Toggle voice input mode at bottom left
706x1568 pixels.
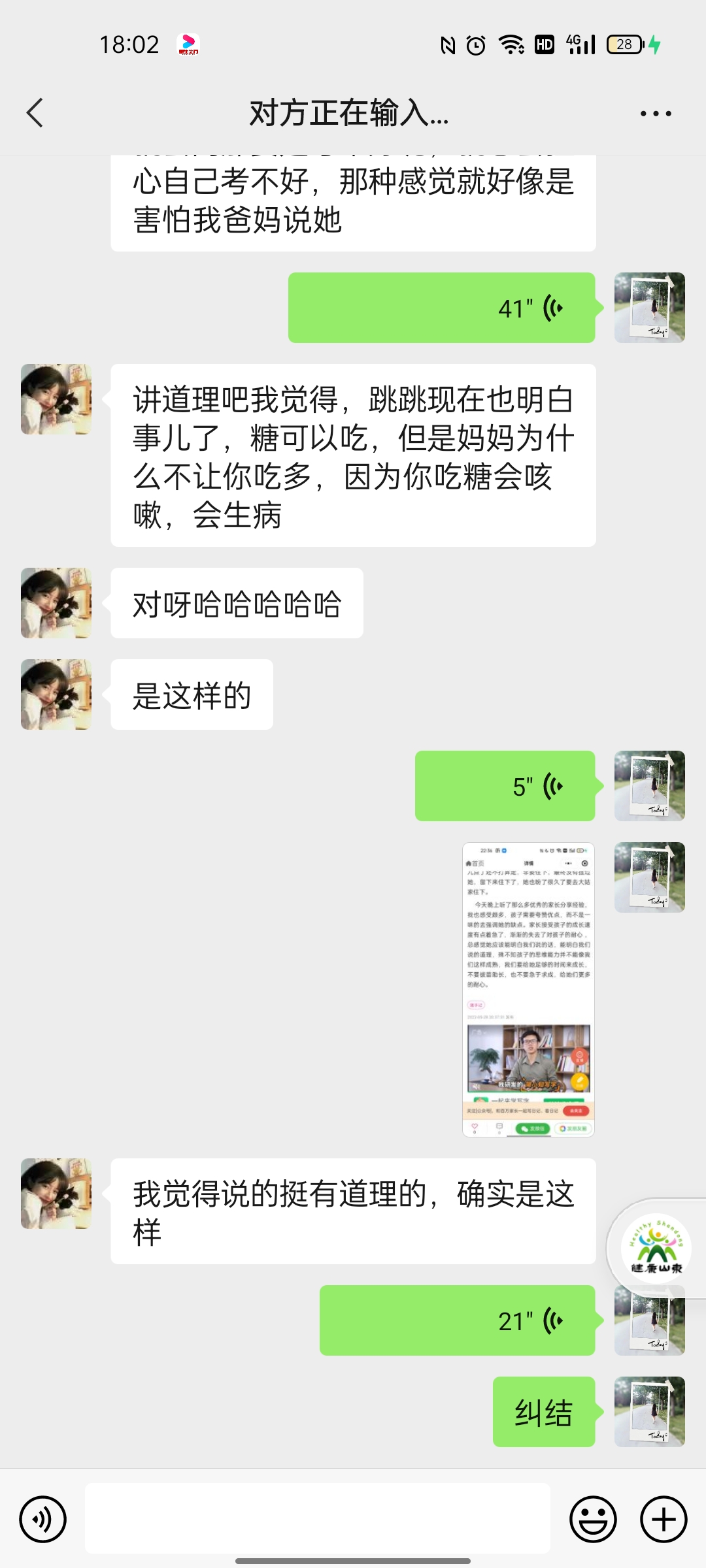pyautogui.click(x=42, y=1519)
